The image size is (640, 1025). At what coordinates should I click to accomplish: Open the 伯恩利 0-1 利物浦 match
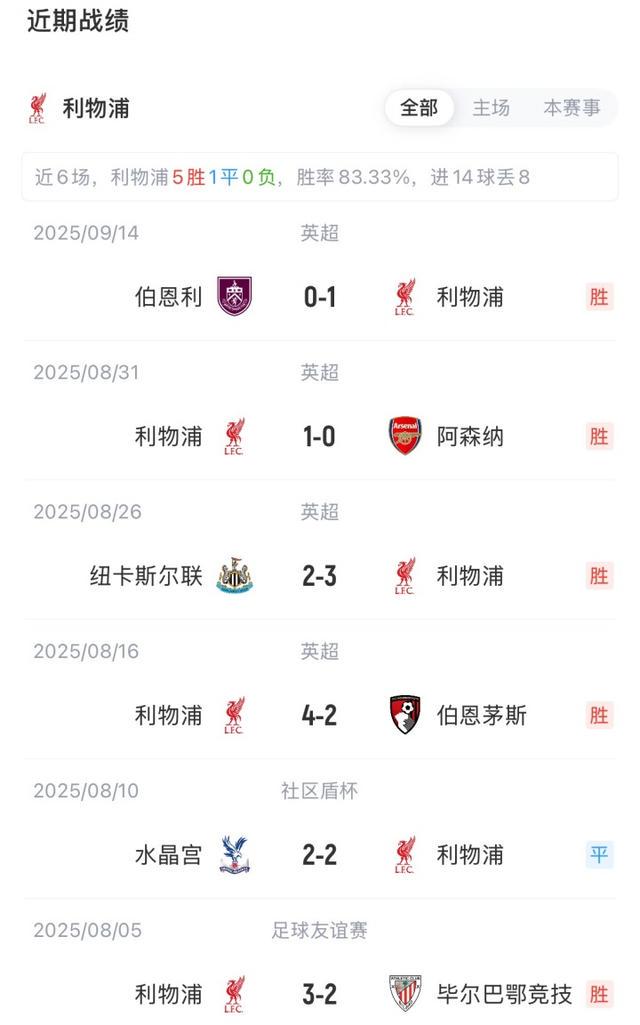coord(320,297)
